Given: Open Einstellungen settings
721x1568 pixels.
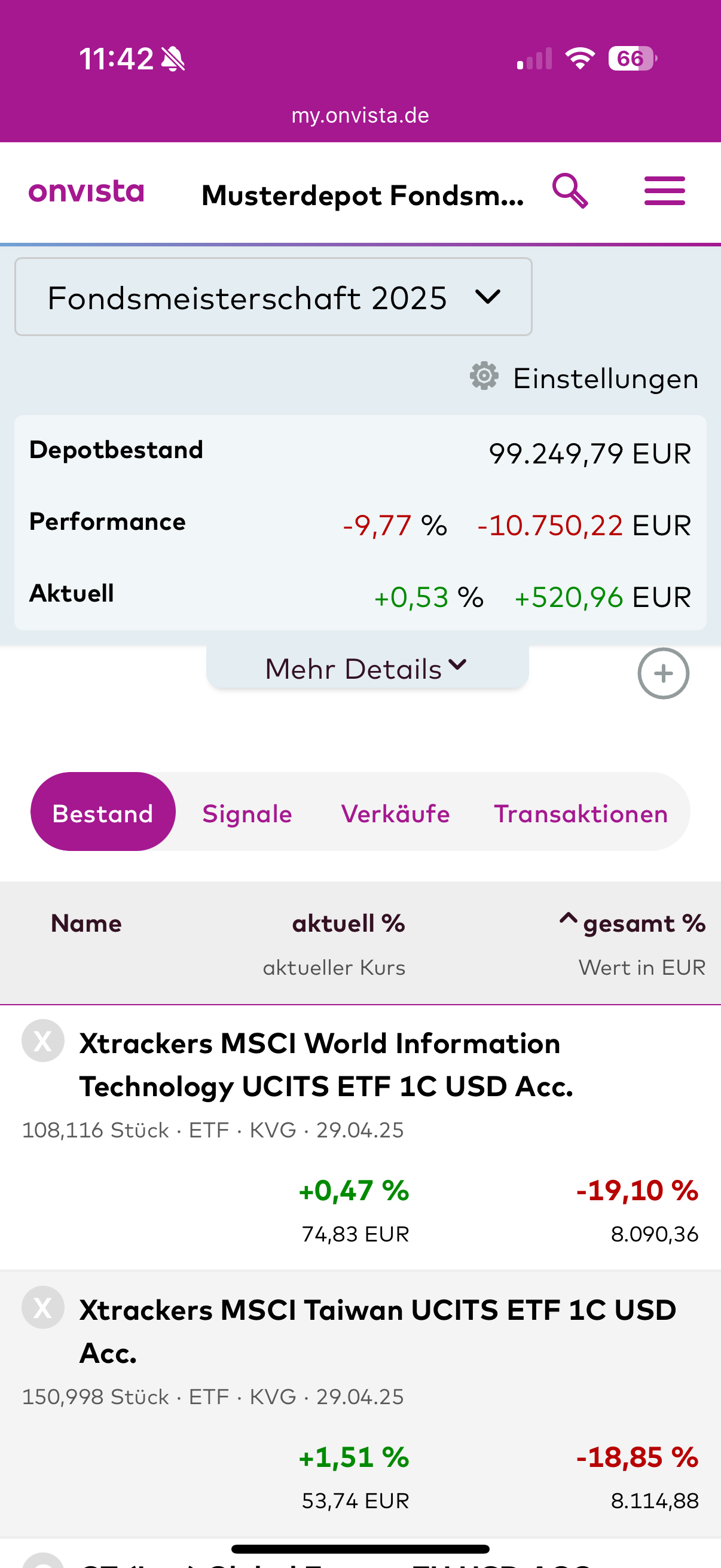Looking at the screenshot, I should pos(584,378).
